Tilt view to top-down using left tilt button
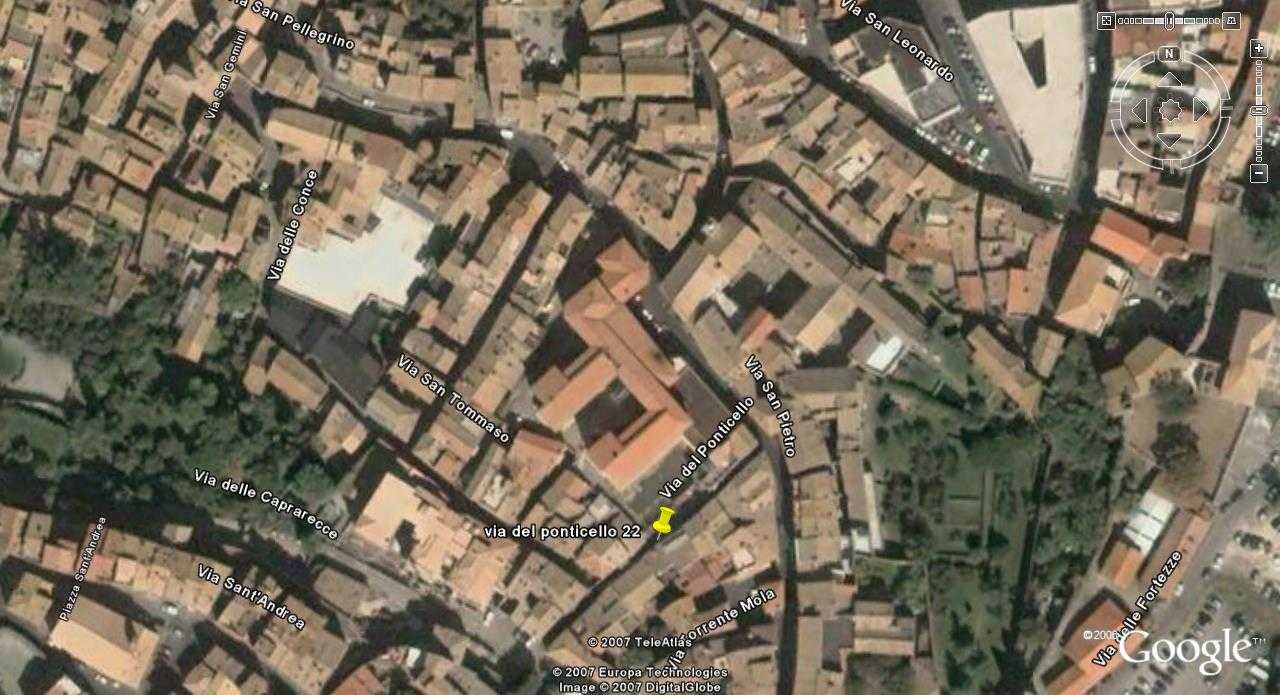The height and width of the screenshot is (695, 1280). coord(1106,20)
